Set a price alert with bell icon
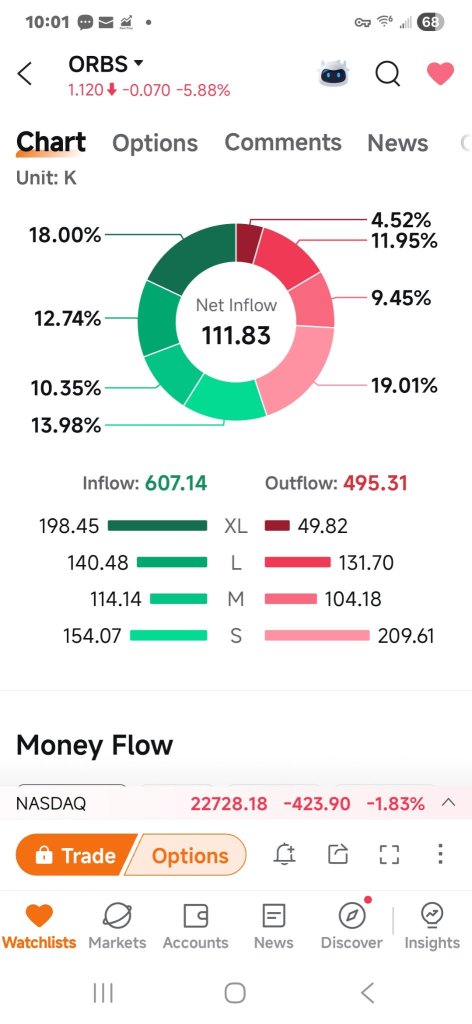 pyautogui.click(x=284, y=854)
